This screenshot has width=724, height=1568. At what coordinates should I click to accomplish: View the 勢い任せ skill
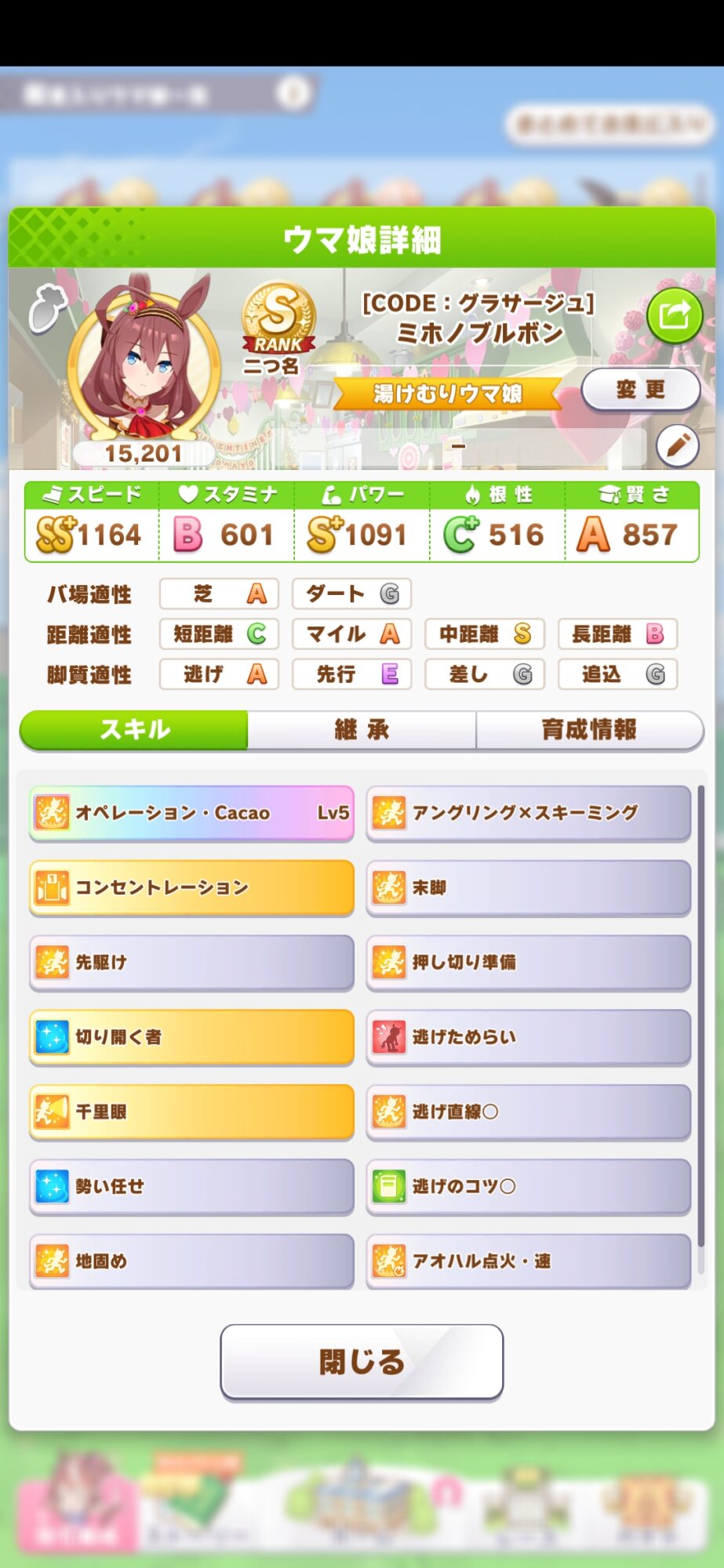click(x=191, y=1186)
